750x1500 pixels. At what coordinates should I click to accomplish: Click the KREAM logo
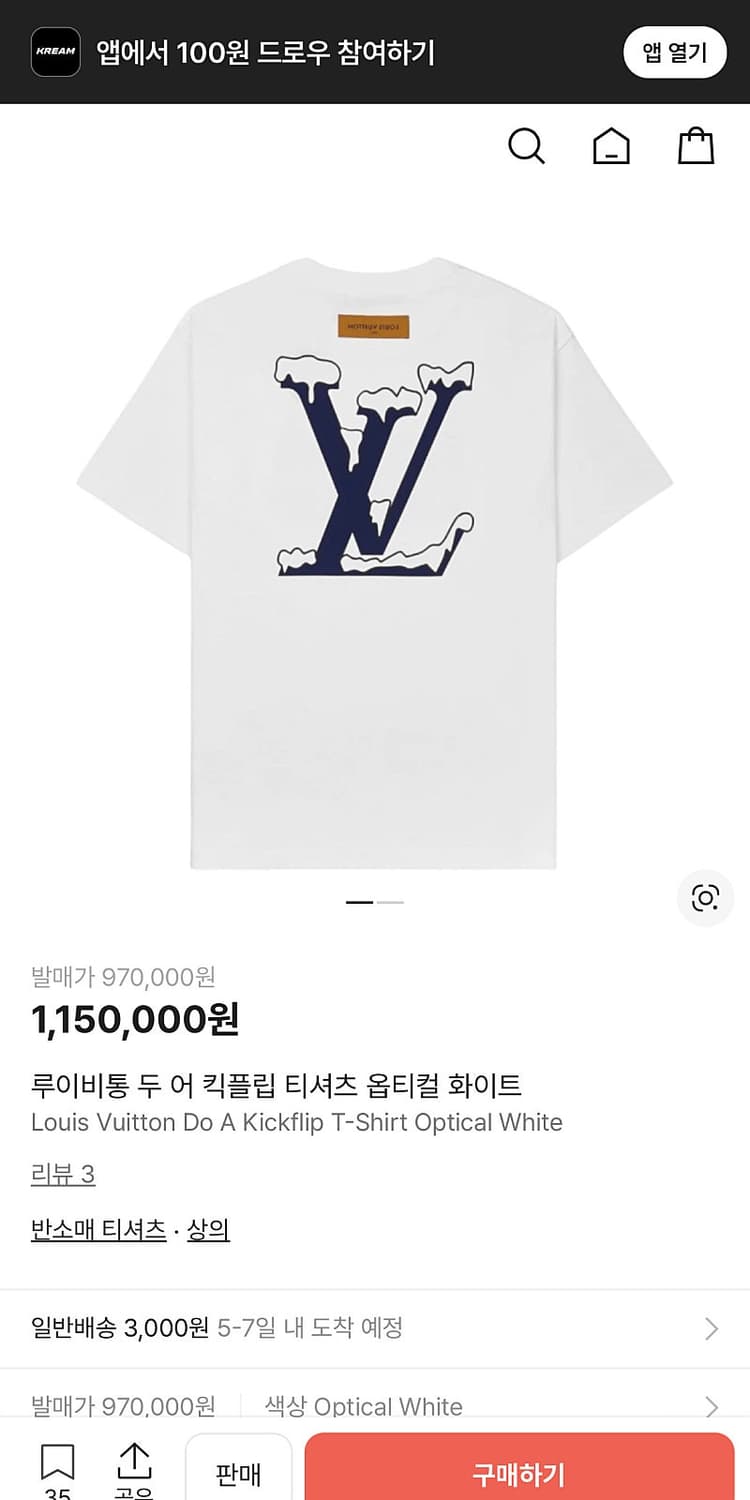click(x=57, y=52)
